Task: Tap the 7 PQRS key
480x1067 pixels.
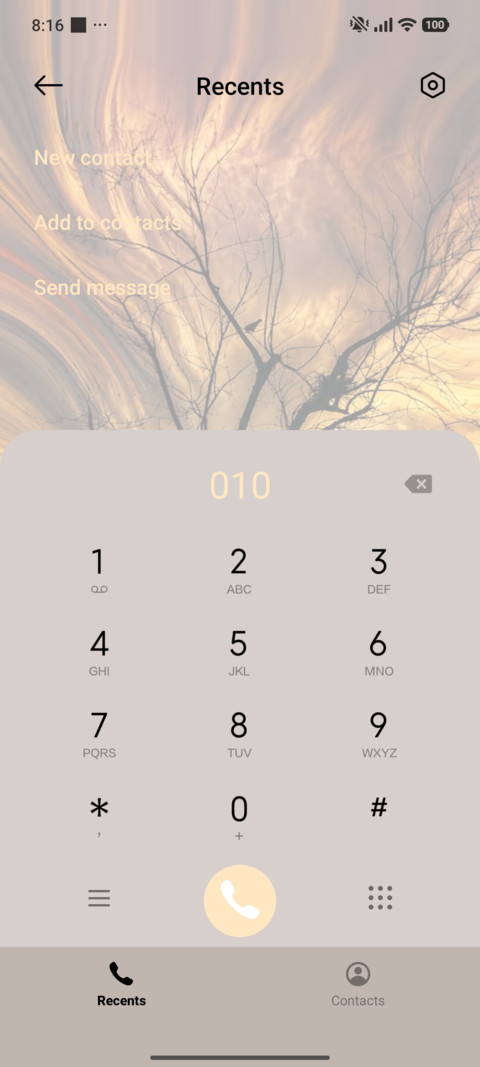Action: 99,736
